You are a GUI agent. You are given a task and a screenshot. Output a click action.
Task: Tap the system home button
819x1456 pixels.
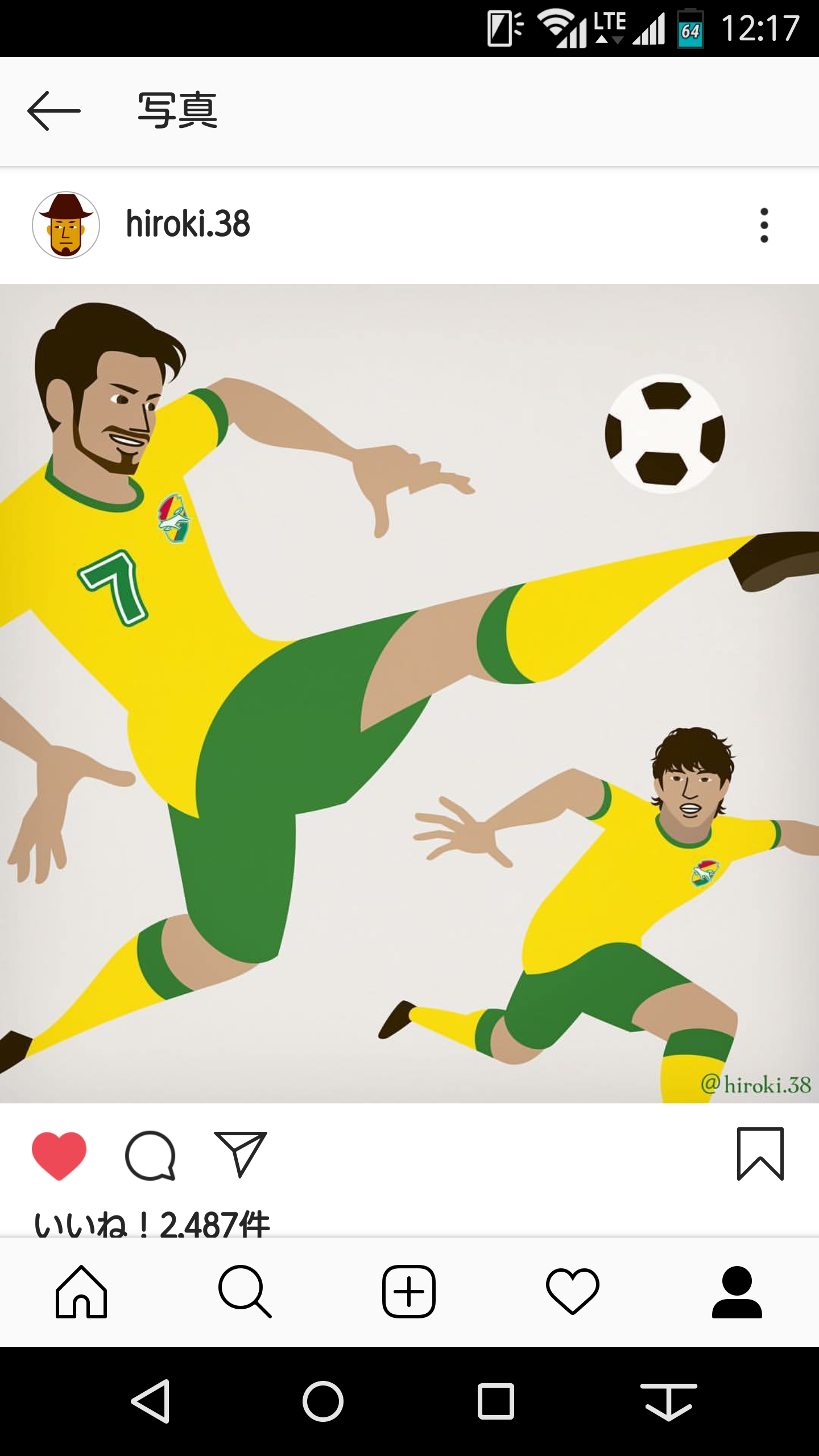pyautogui.click(x=323, y=1401)
